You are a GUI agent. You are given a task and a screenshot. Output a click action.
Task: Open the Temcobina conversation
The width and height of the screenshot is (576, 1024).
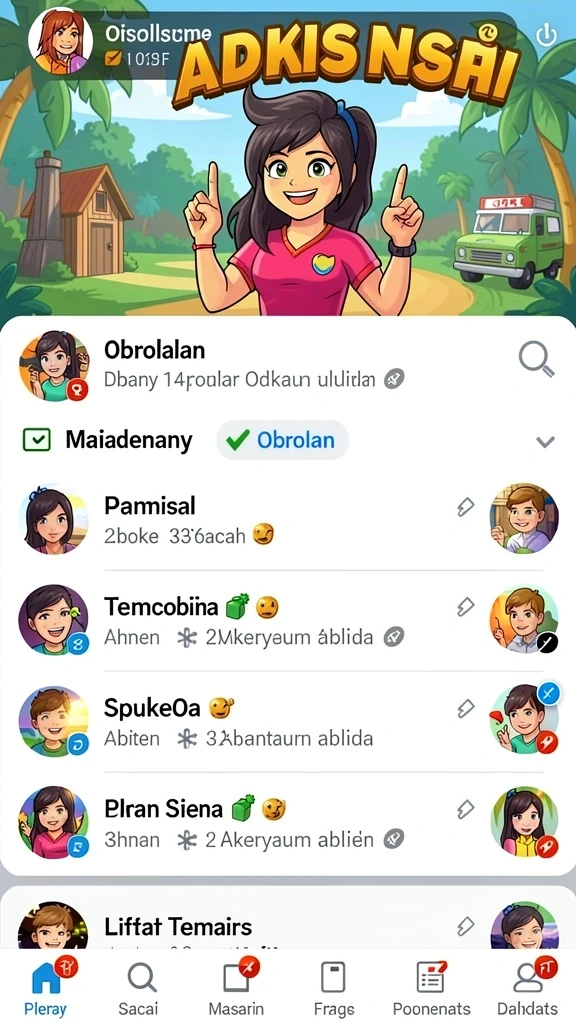(x=288, y=620)
